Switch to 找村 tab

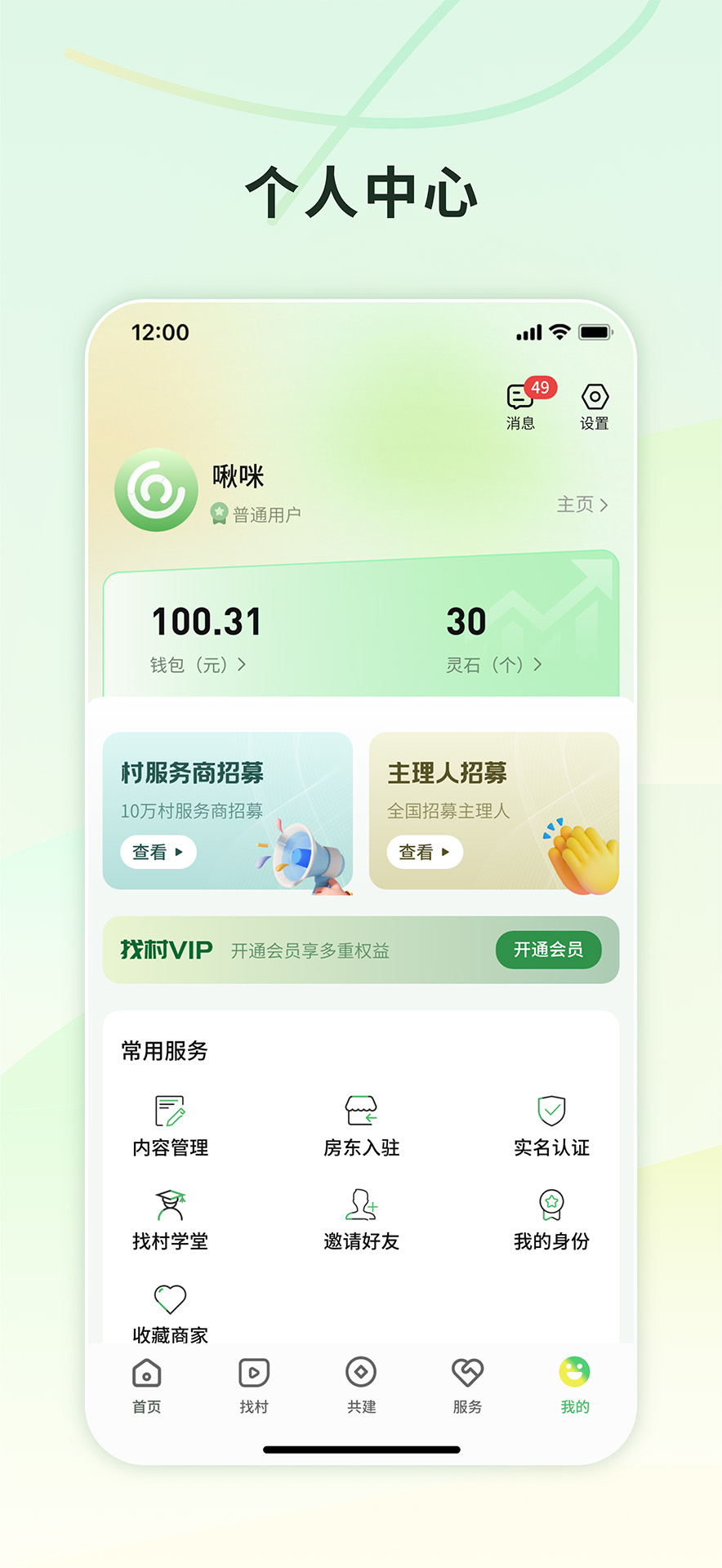pos(253,1386)
